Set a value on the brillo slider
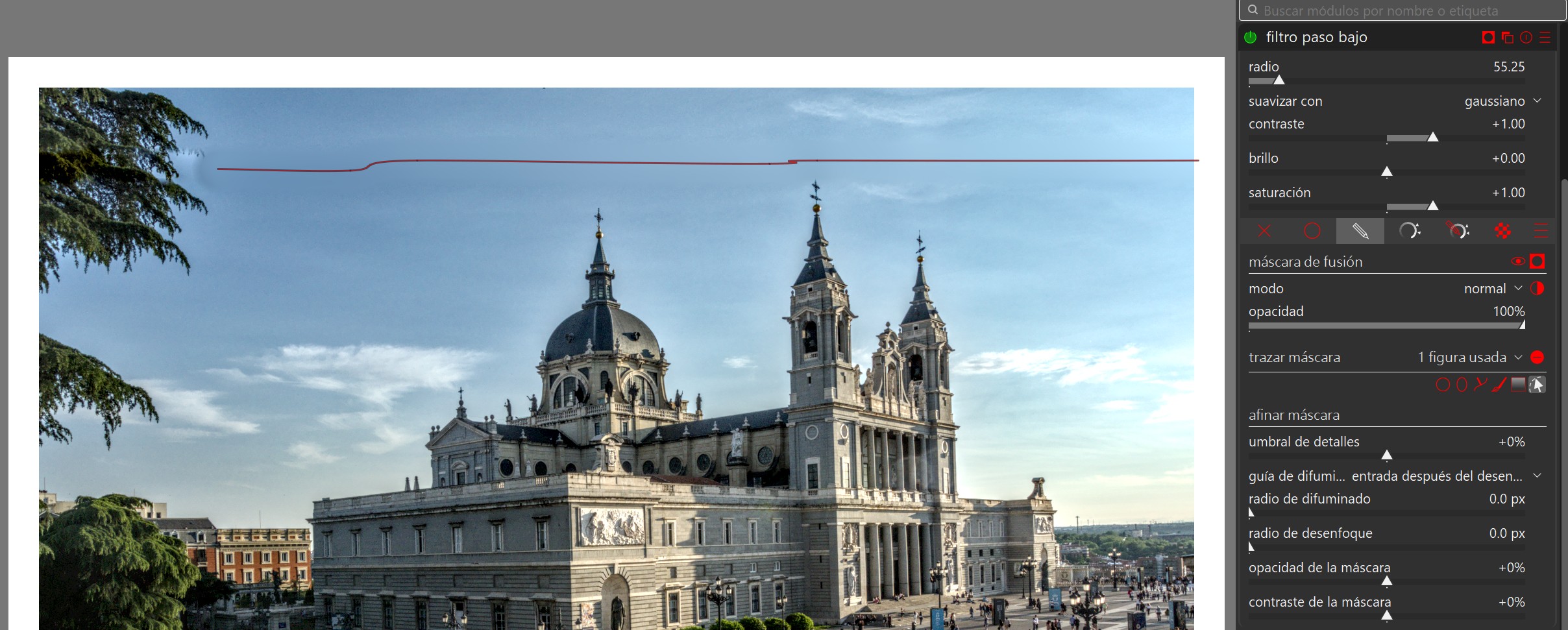Image resolution: width=1568 pixels, height=630 pixels. coord(1386,172)
